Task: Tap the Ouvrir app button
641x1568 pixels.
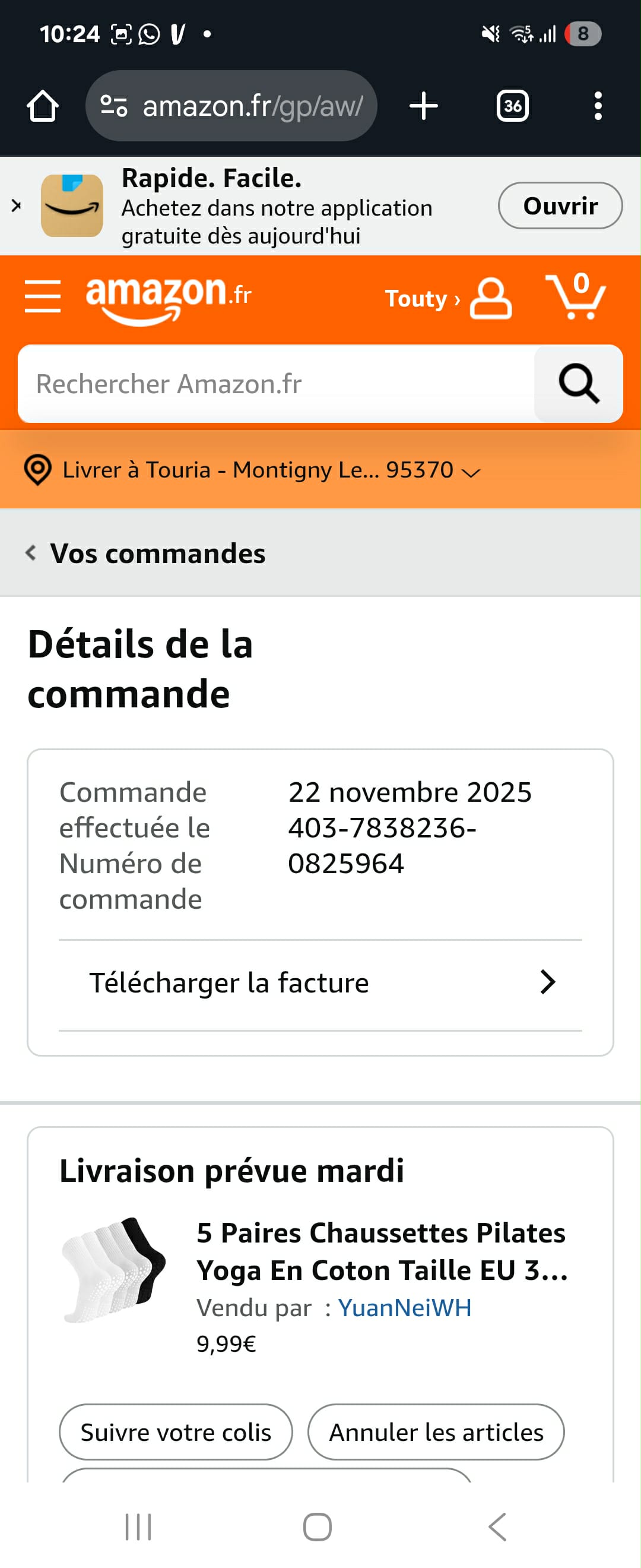Action: point(560,206)
